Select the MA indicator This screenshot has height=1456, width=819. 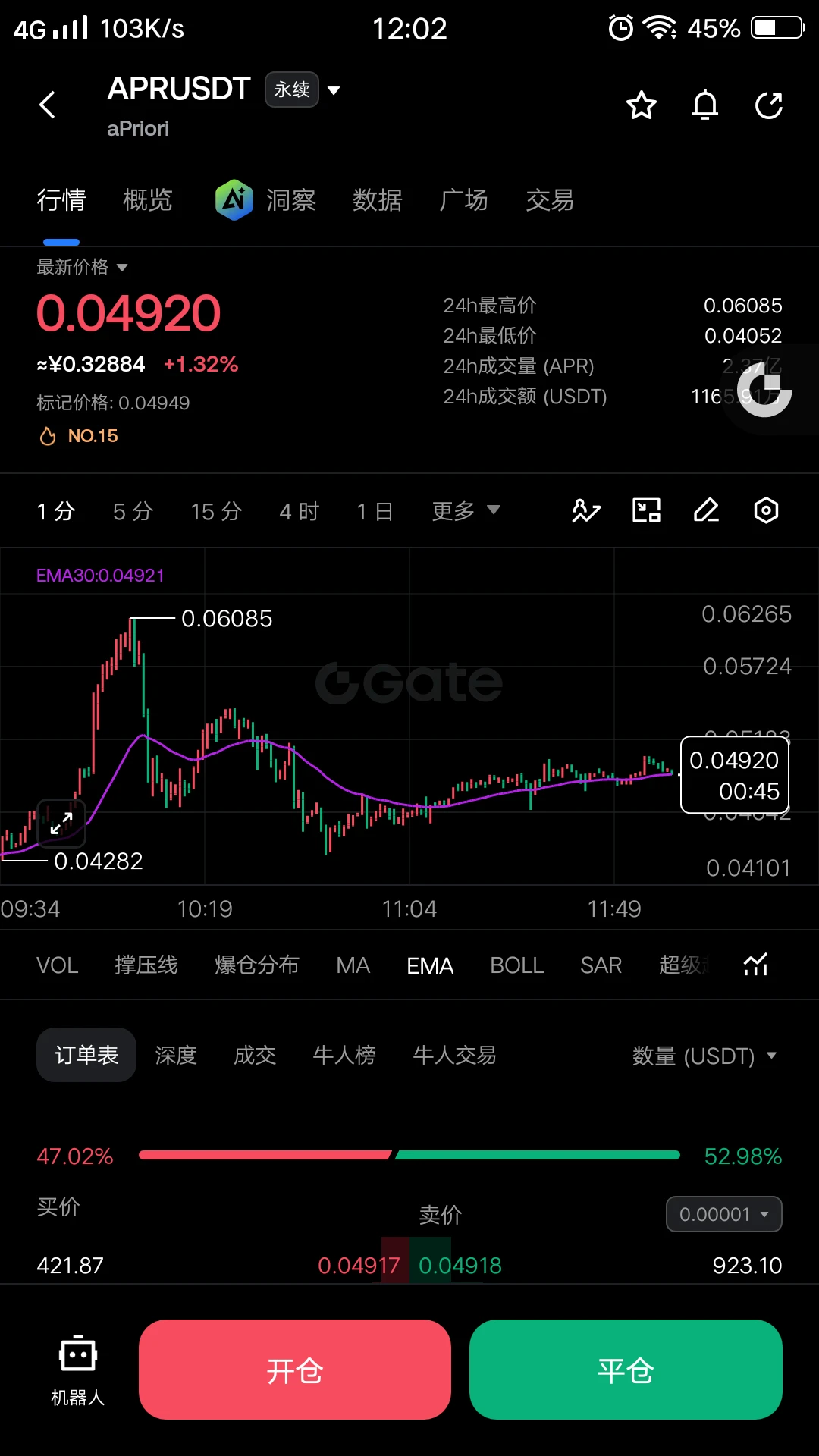(353, 965)
